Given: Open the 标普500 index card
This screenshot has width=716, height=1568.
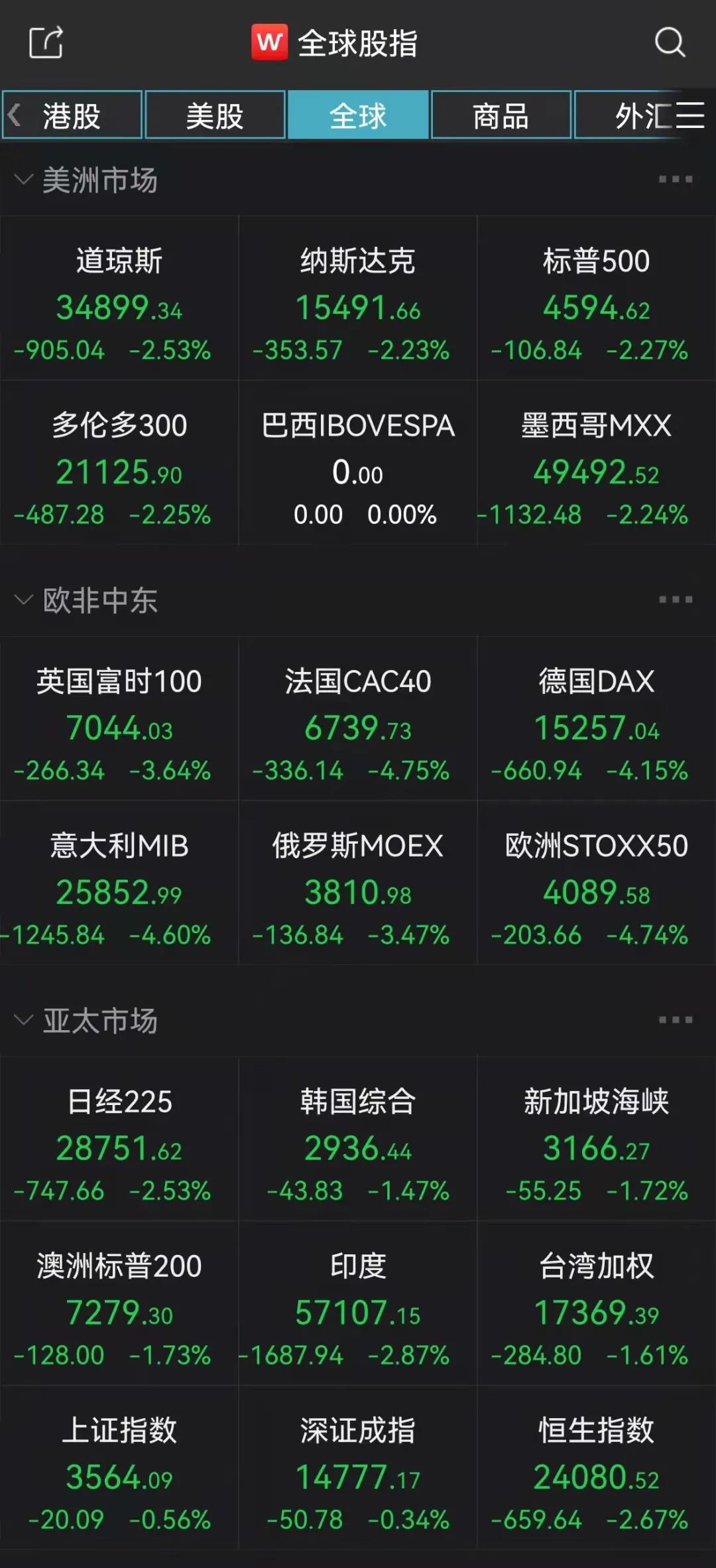Looking at the screenshot, I should click(597, 298).
